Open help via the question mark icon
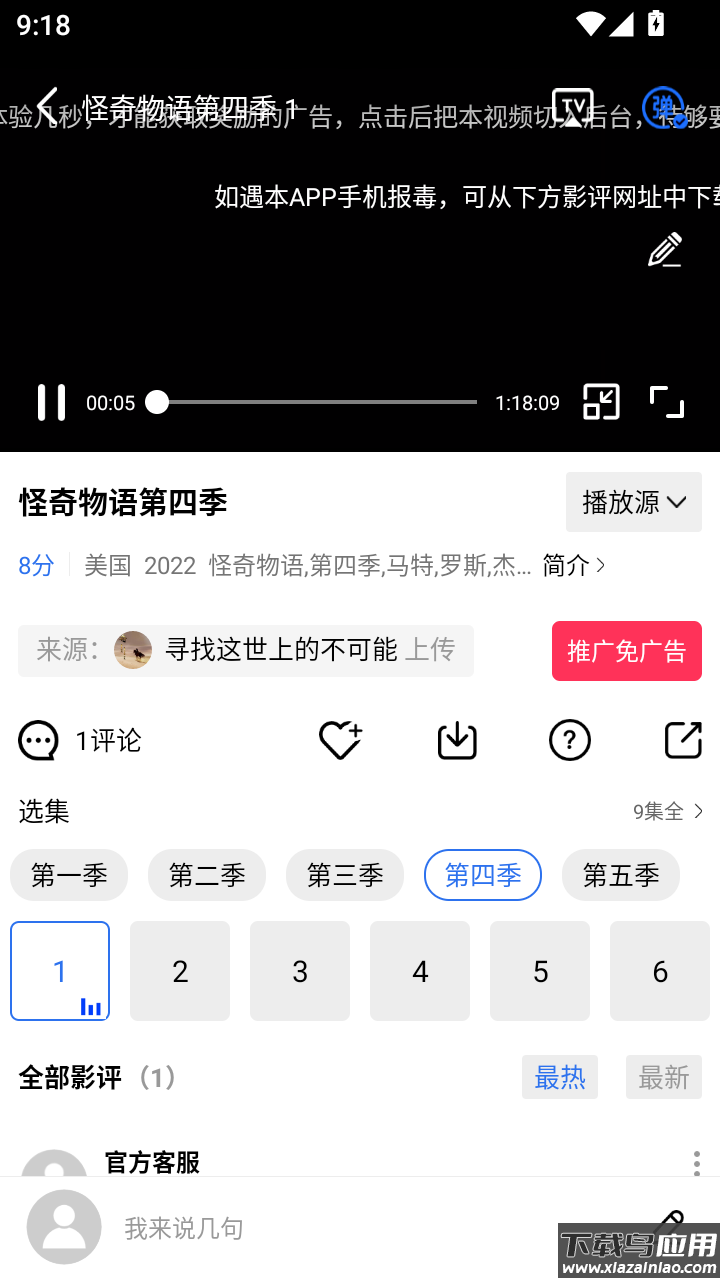Viewport: 720px width, 1280px height. [570, 740]
